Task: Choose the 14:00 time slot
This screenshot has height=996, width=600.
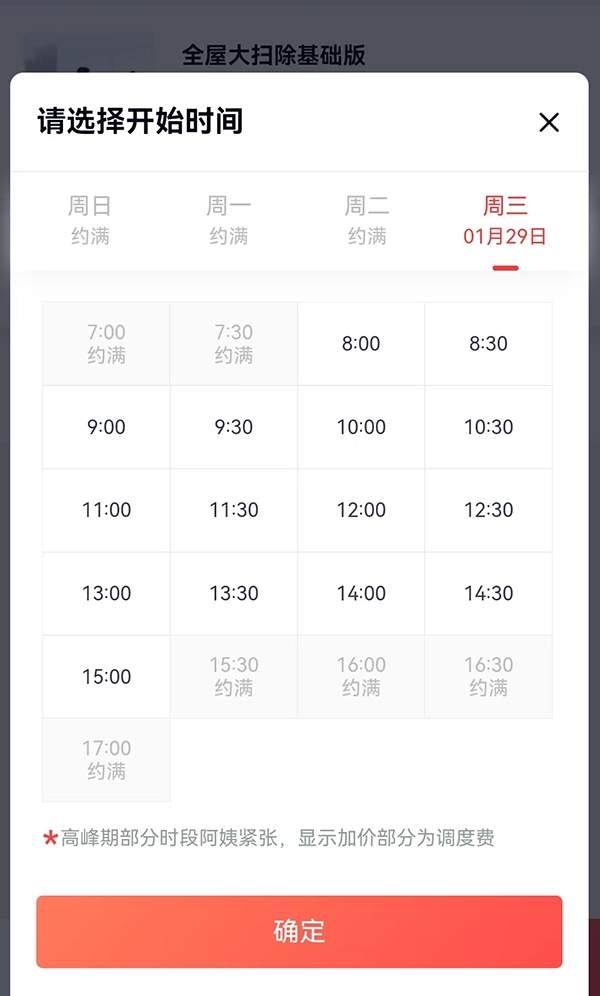Action: point(361,594)
